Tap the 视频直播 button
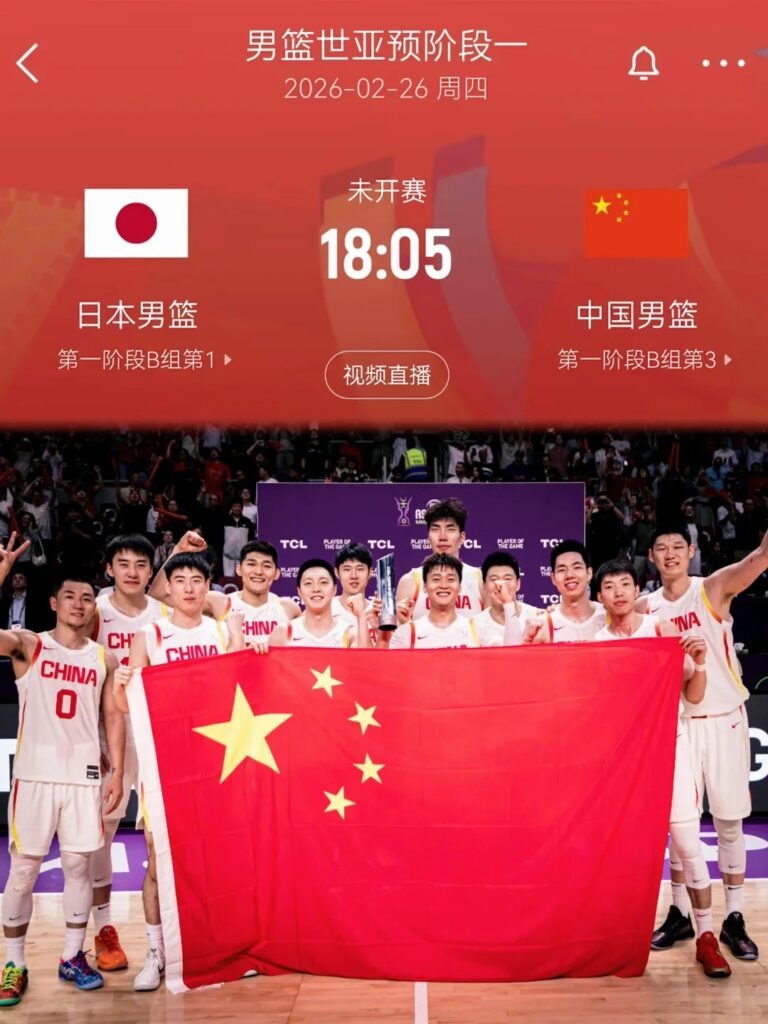This screenshot has width=768, height=1024. coord(387,375)
